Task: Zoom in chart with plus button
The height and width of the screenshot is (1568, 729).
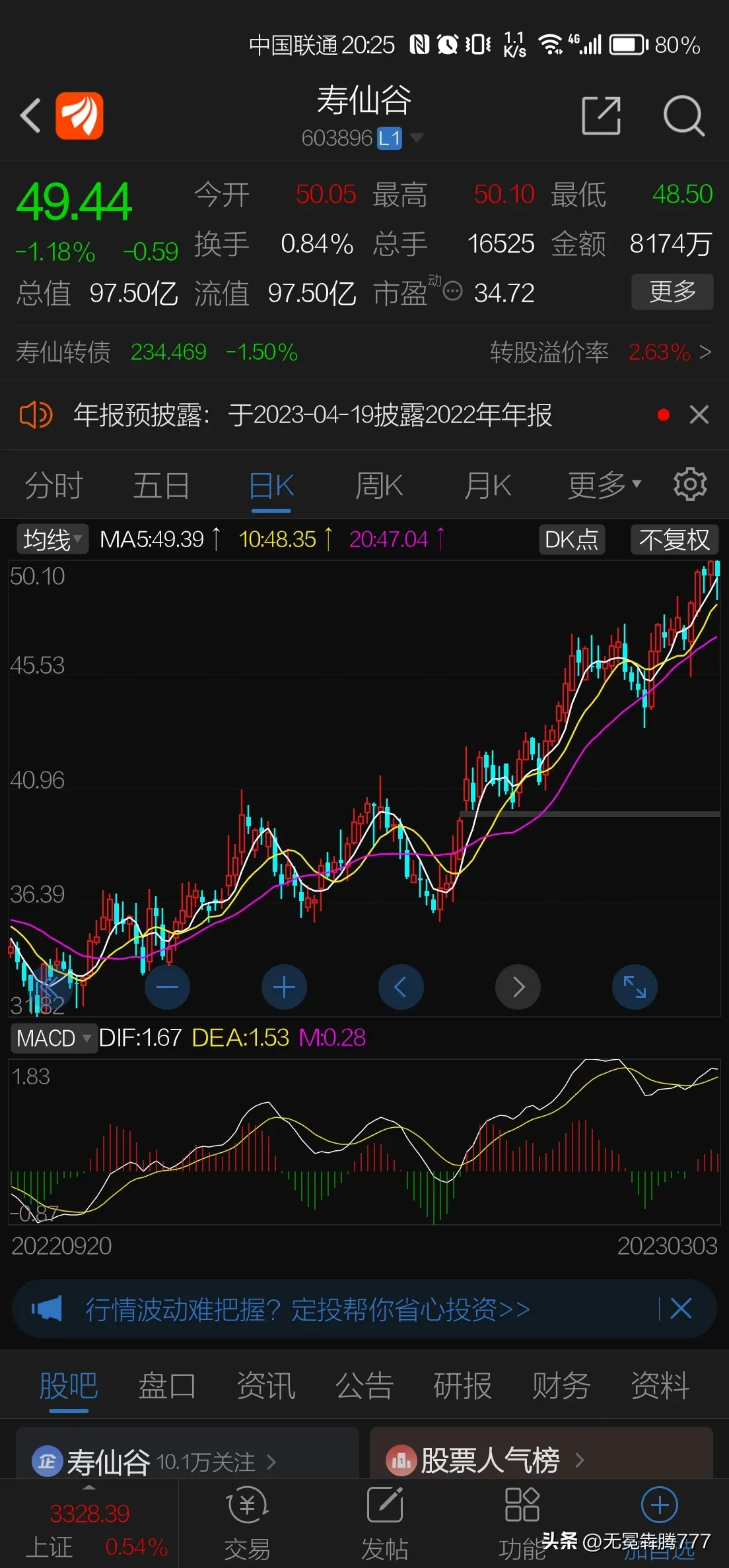Action: click(x=284, y=987)
